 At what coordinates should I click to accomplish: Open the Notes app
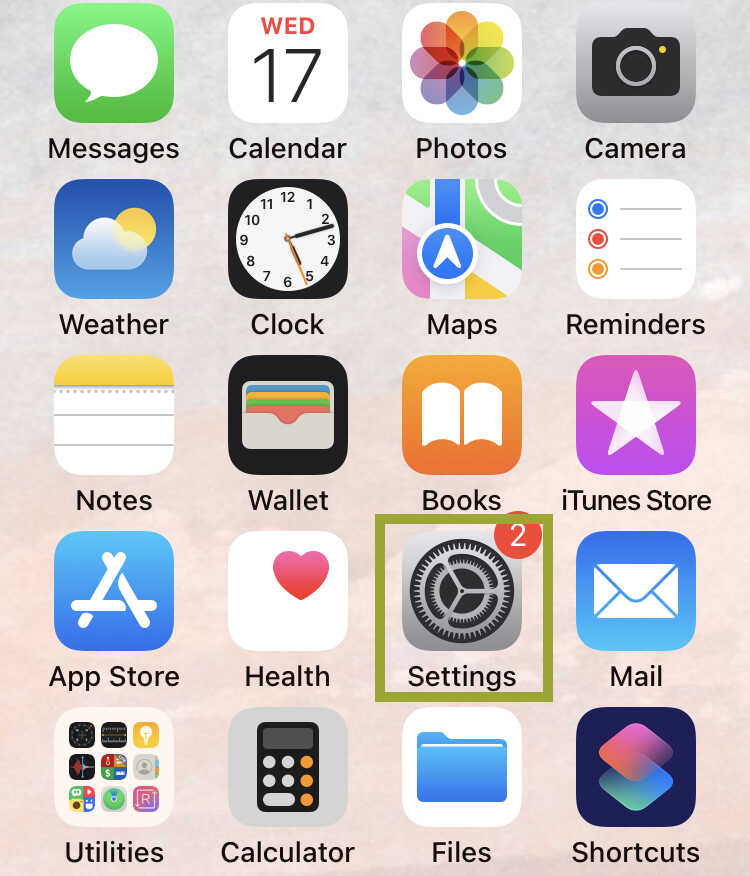[114, 415]
